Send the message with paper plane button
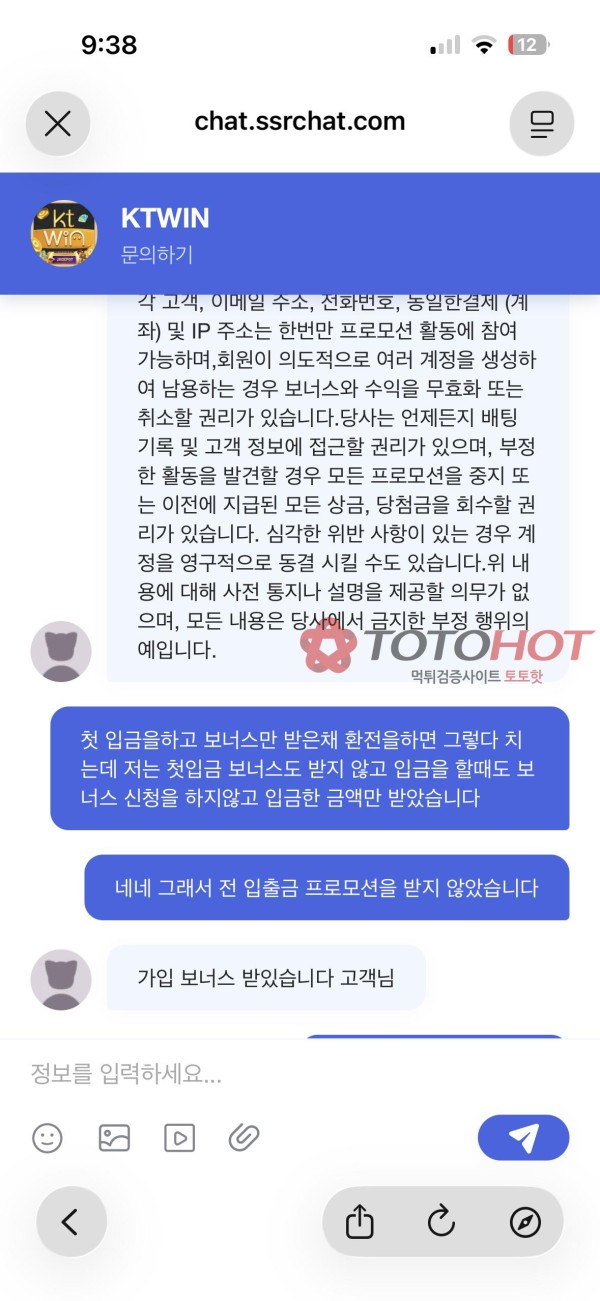The height and width of the screenshot is (1301, 600). [523, 1137]
